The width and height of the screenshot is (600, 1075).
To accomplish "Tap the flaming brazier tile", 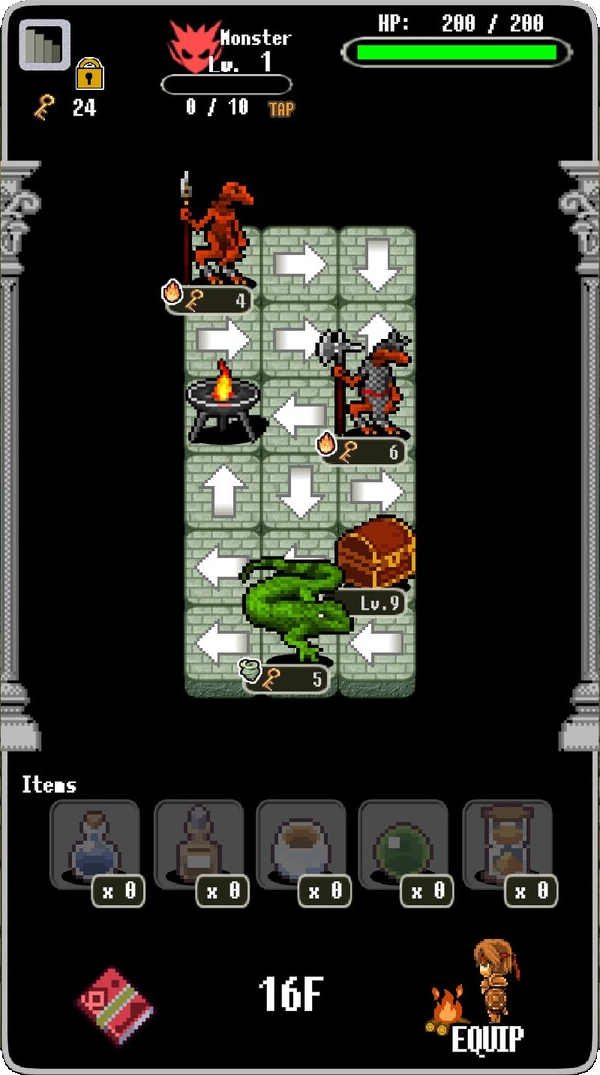I will (x=222, y=406).
